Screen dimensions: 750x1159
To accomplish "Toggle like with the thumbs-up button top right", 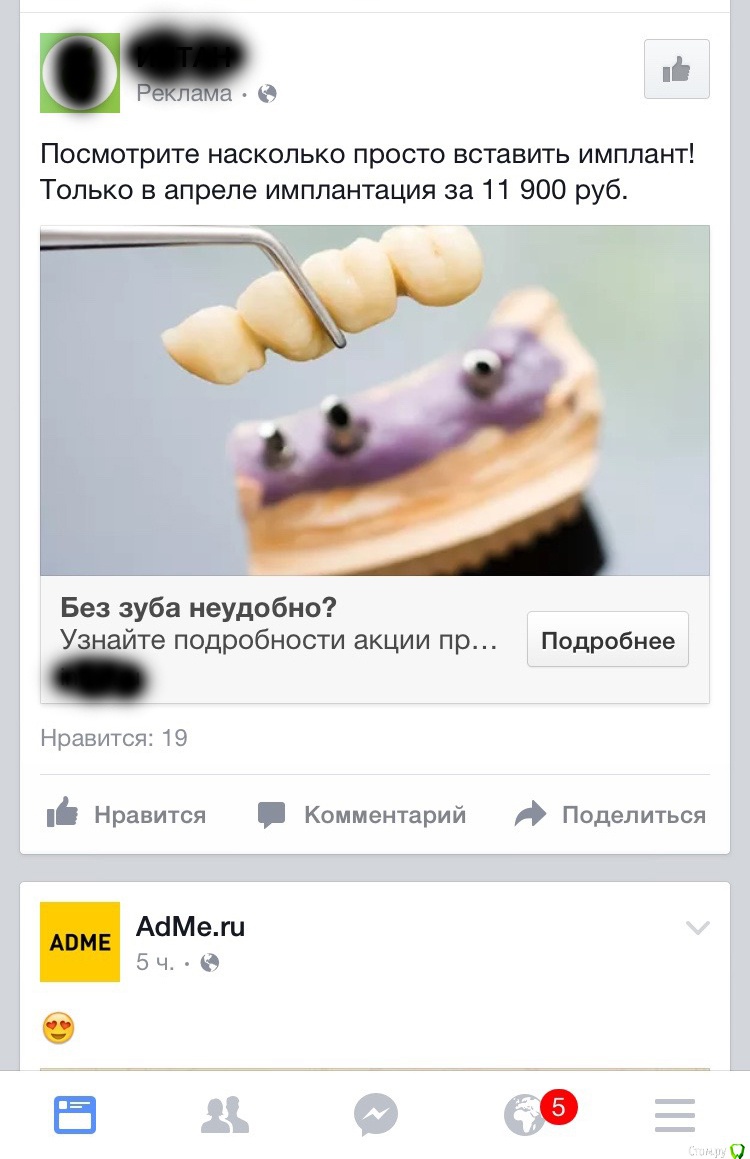I will pos(676,68).
